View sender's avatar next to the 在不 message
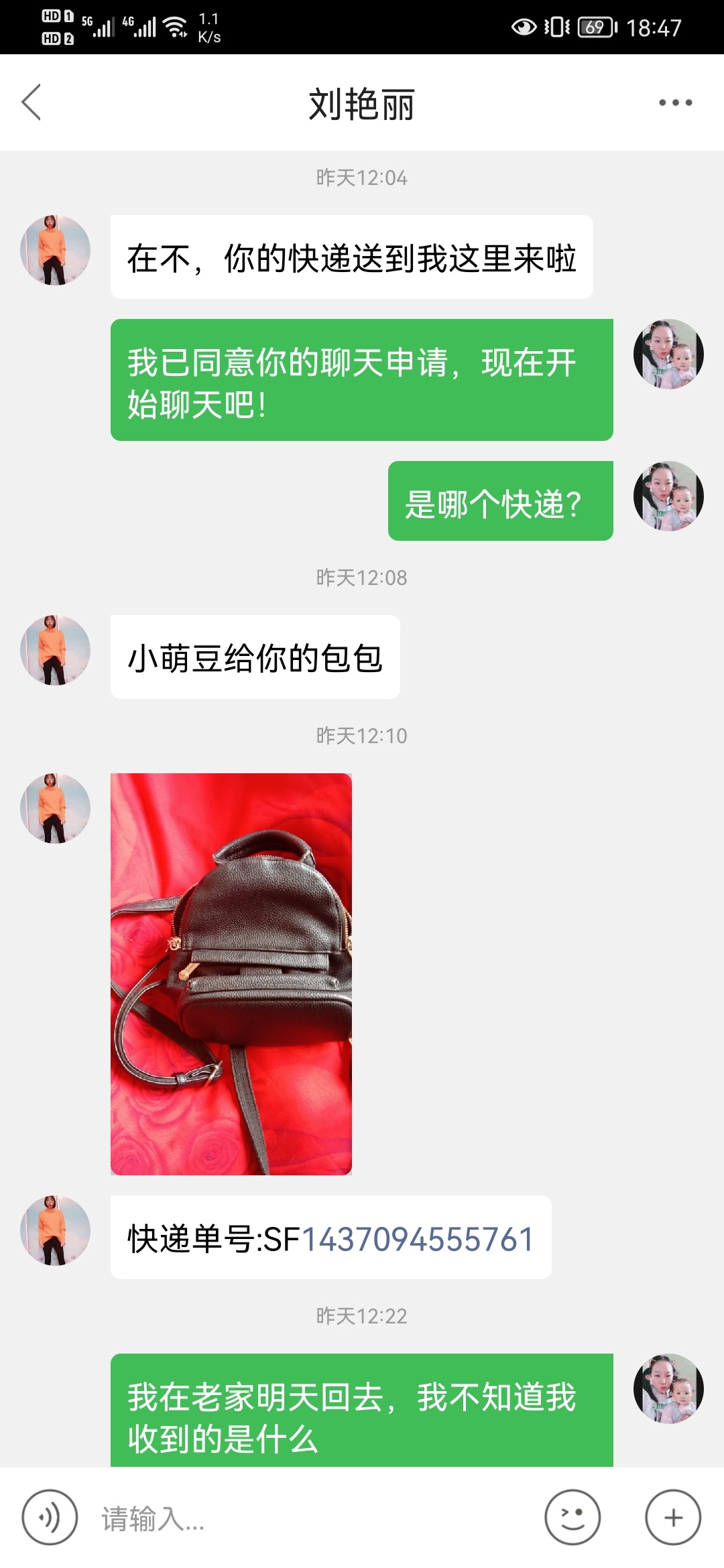Screen dimensions: 724x1568 tap(55, 250)
